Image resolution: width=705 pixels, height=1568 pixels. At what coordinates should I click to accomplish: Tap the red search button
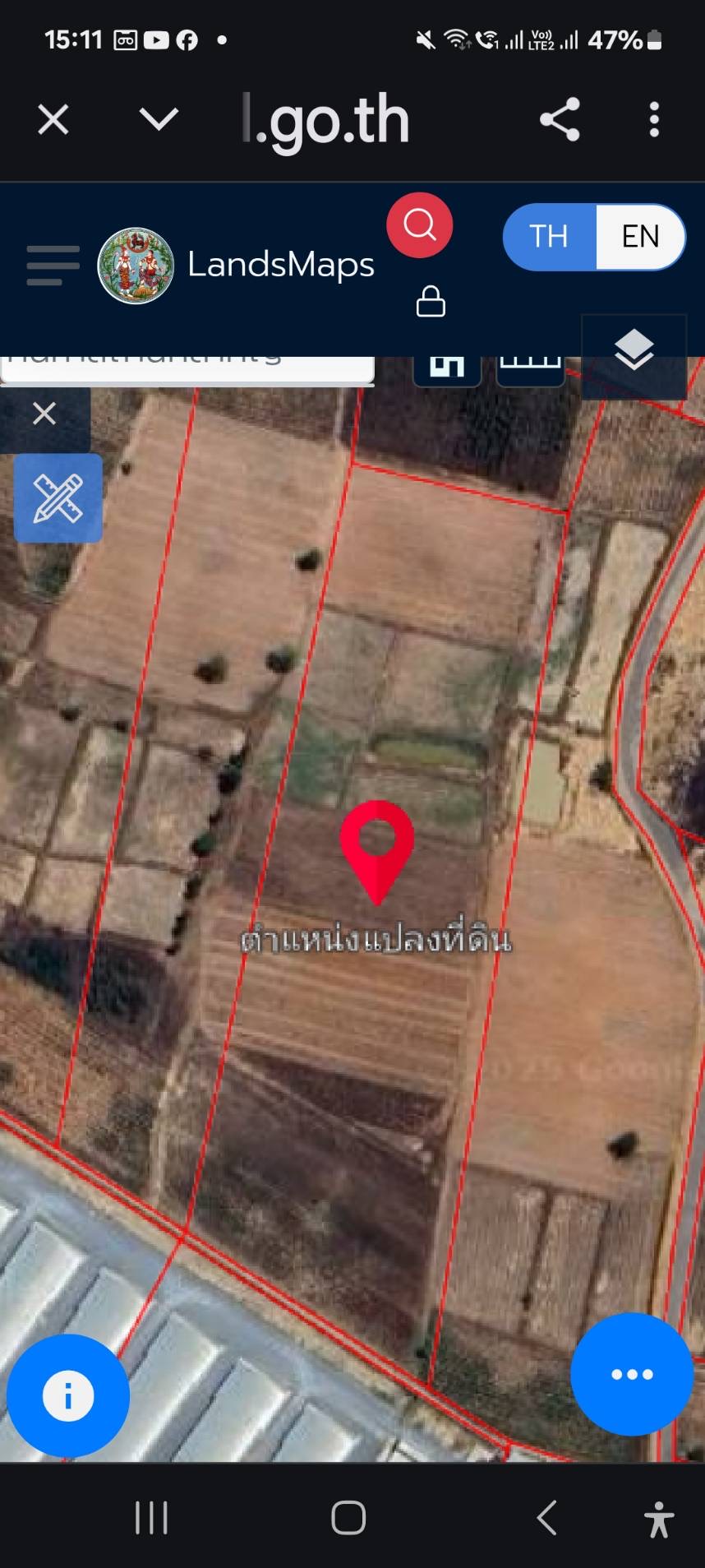pos(420,225)
